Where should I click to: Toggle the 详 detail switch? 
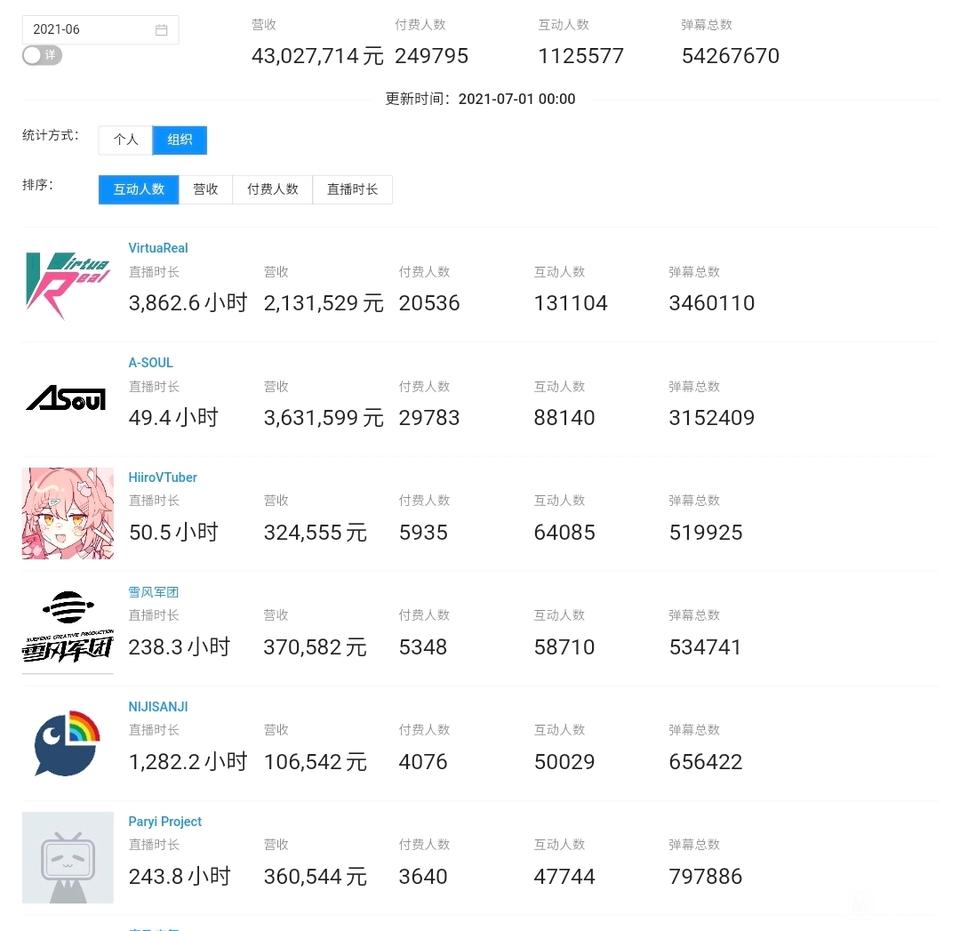[x=42, y=56]
